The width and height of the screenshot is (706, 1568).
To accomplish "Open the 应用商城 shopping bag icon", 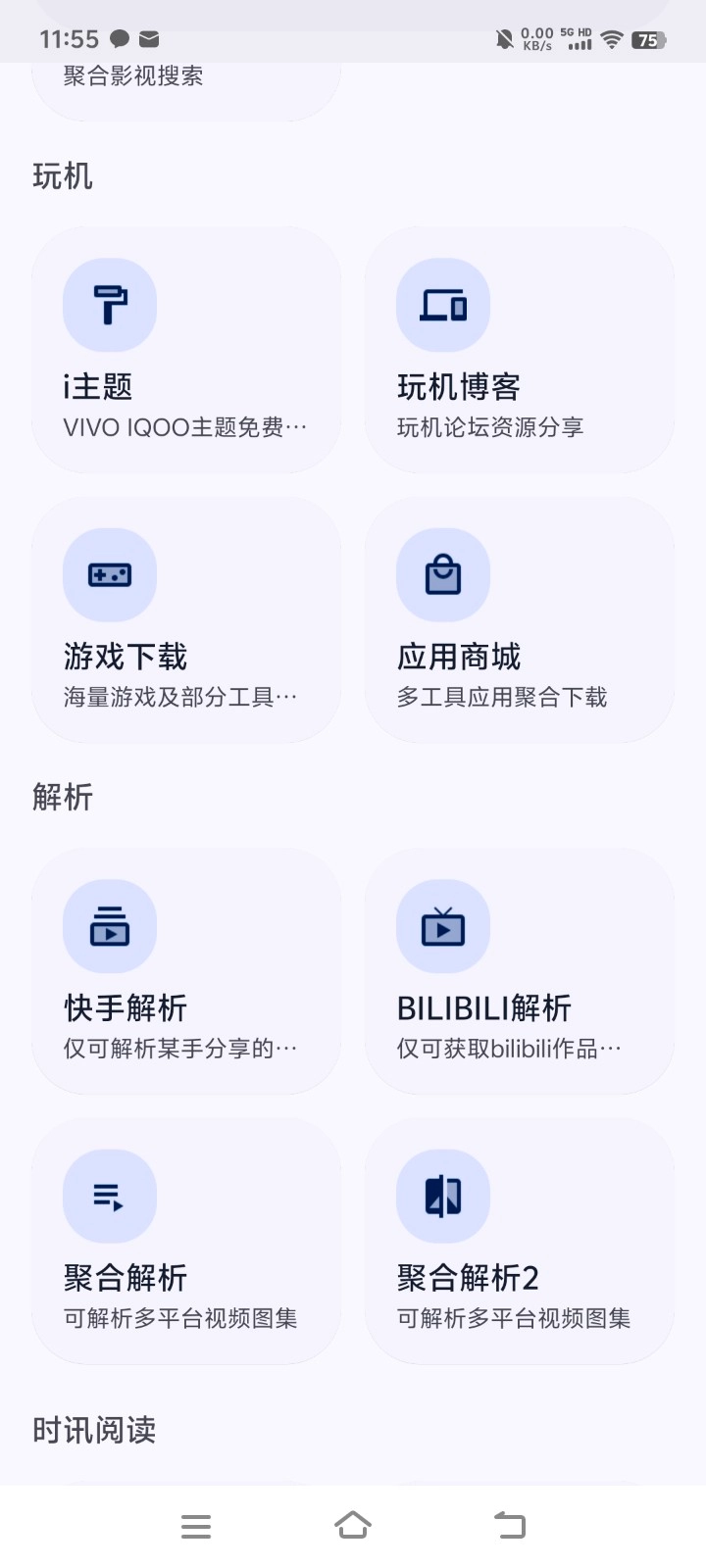I will tap(442, 574).
